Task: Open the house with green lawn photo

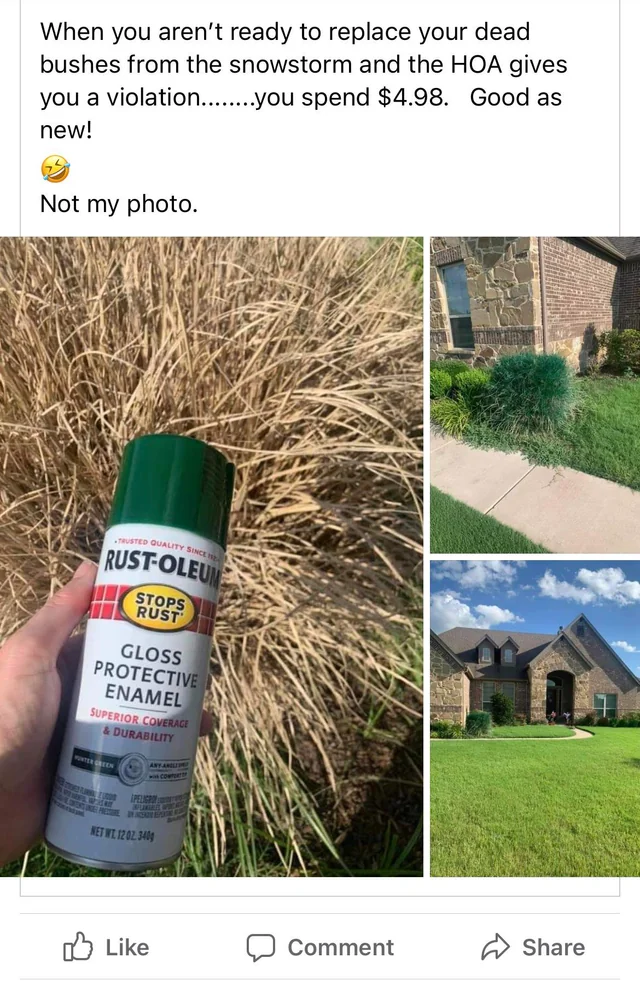Action: click(x=535, y=718)
